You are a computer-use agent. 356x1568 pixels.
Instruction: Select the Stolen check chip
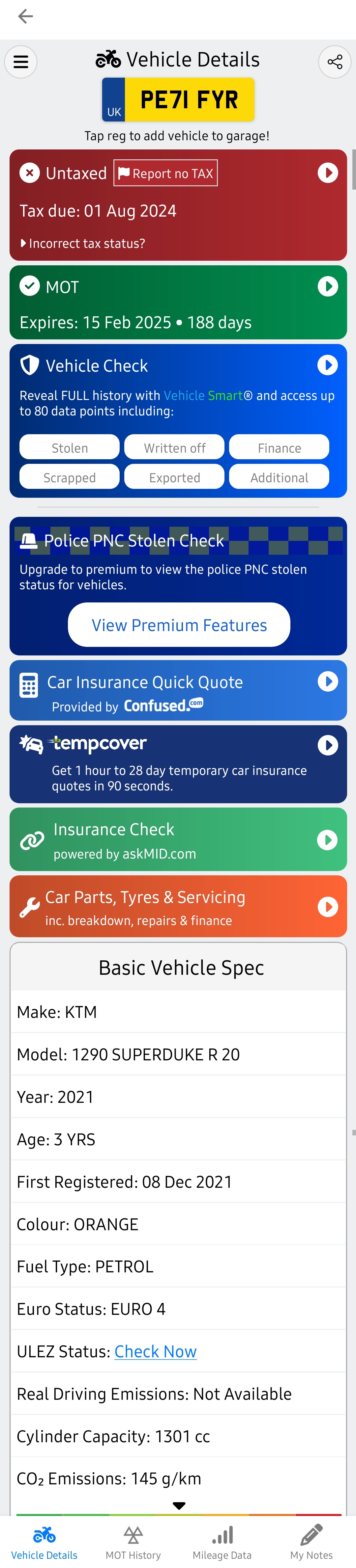click(70, 448)
